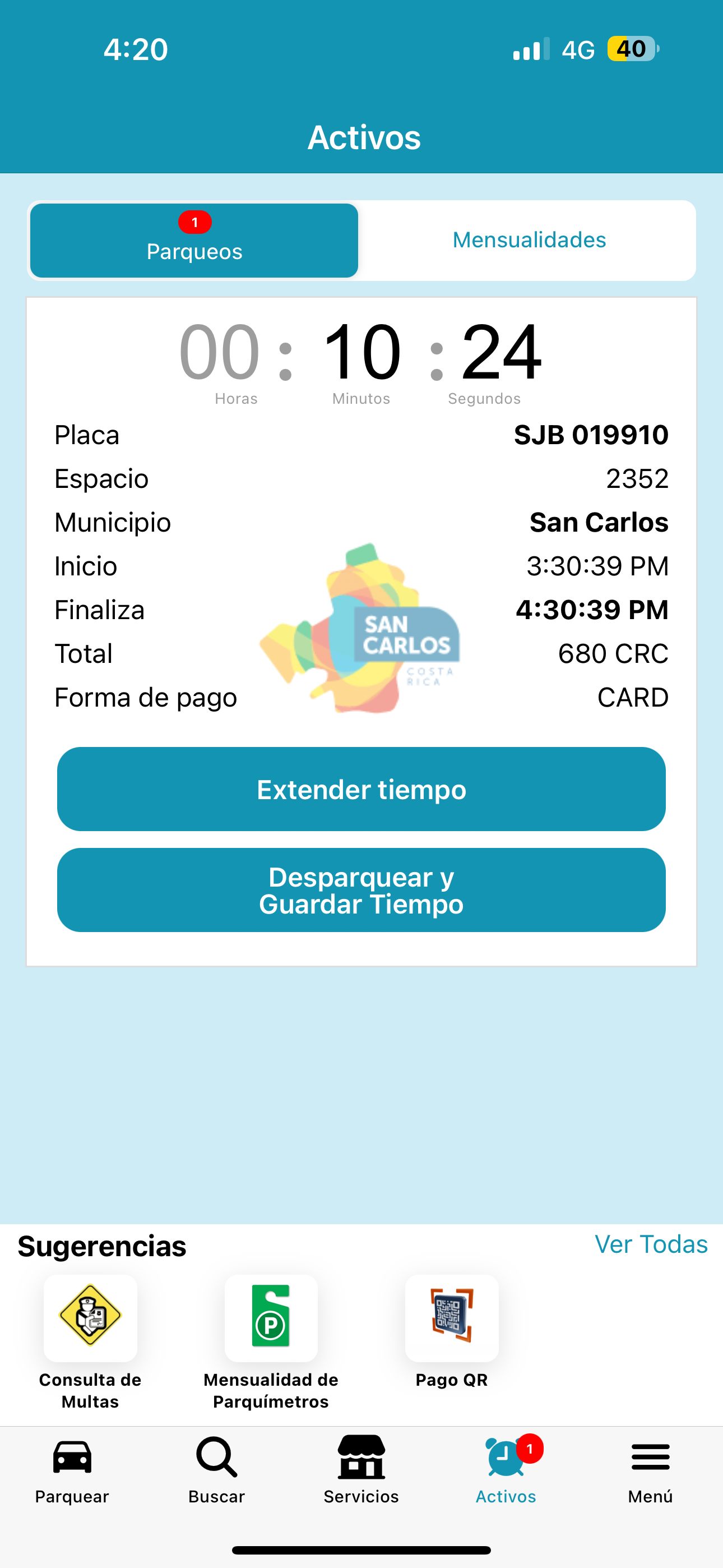Select Desparquear y Guardar Tiempo
This screenshot has height=1568, width=723.
(361, 890)
